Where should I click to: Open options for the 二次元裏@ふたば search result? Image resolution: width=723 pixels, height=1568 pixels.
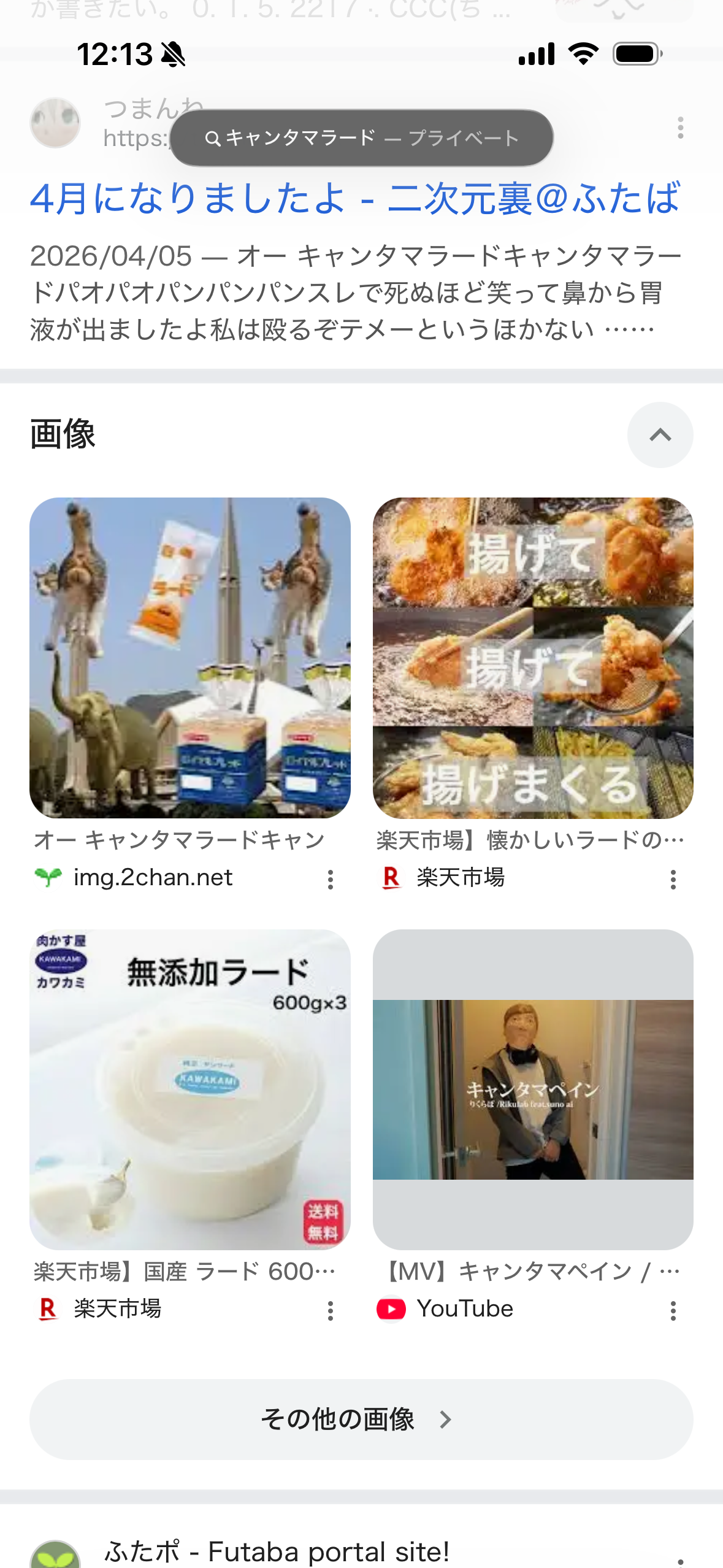[x=680, y=128]
